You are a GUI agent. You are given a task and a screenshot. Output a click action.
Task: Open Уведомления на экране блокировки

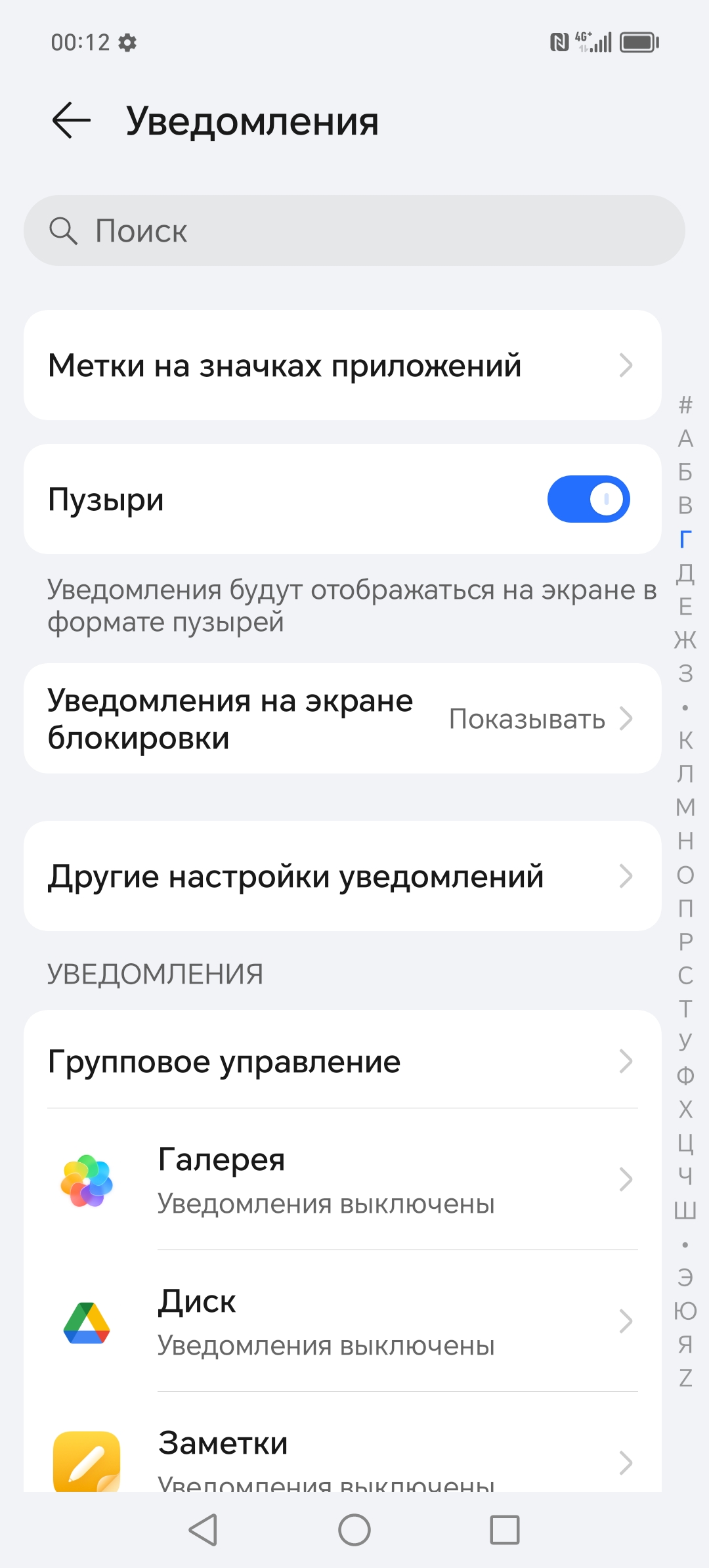pos(342,719)
